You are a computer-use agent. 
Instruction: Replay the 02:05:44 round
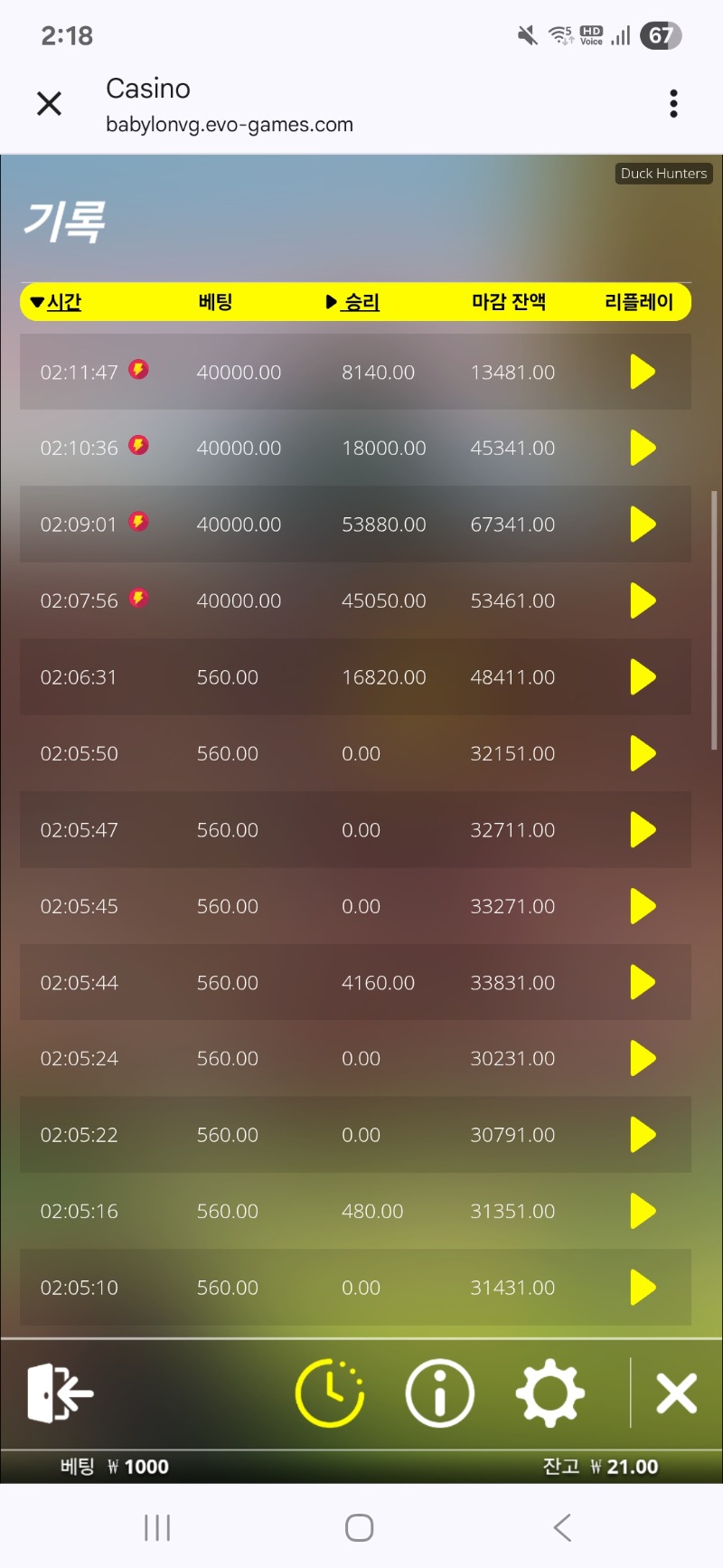click(x=642, y=982)
